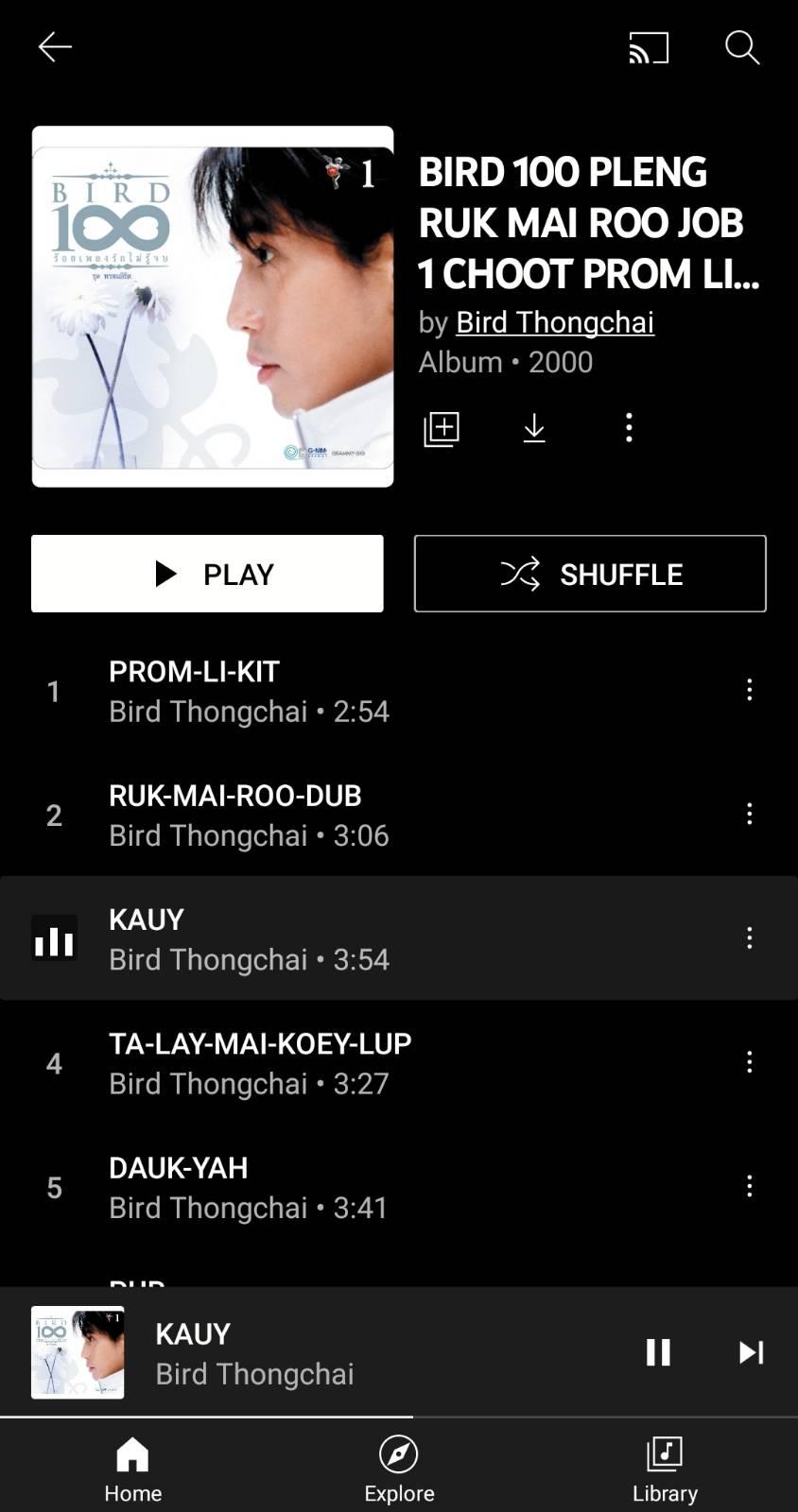Shuffle the album tracks
The height and width of the screenshot is (1512, 798).
pyautogui.click(x=590, y=574)
